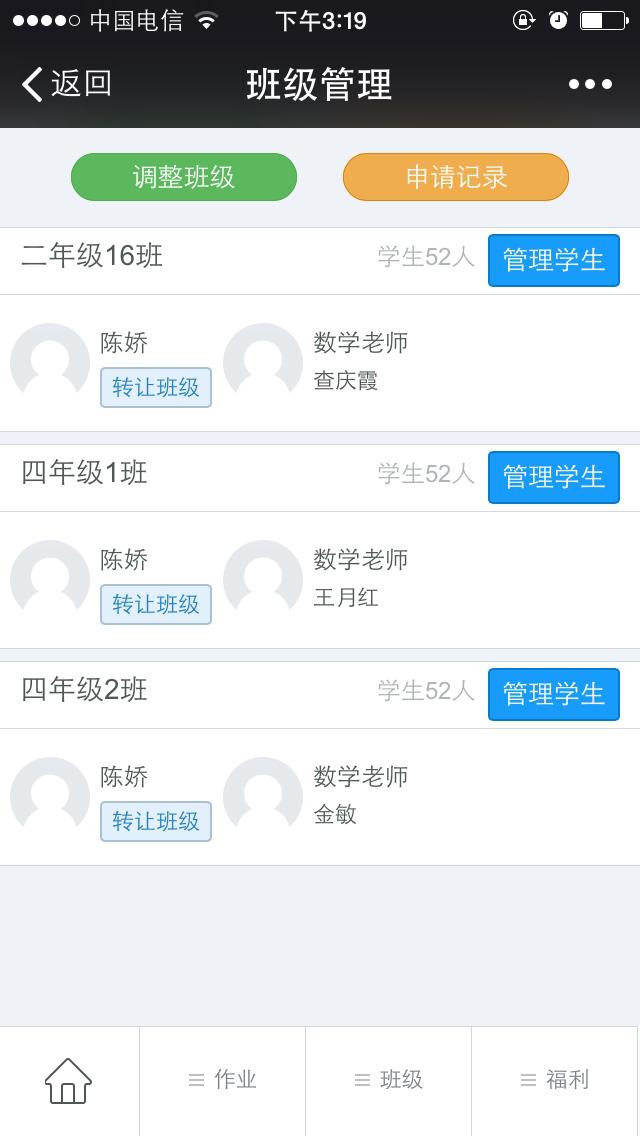This screenshot has width=640, height=1136.
Task: Tap the green 调整班级 button
Action: click(184, 177)
